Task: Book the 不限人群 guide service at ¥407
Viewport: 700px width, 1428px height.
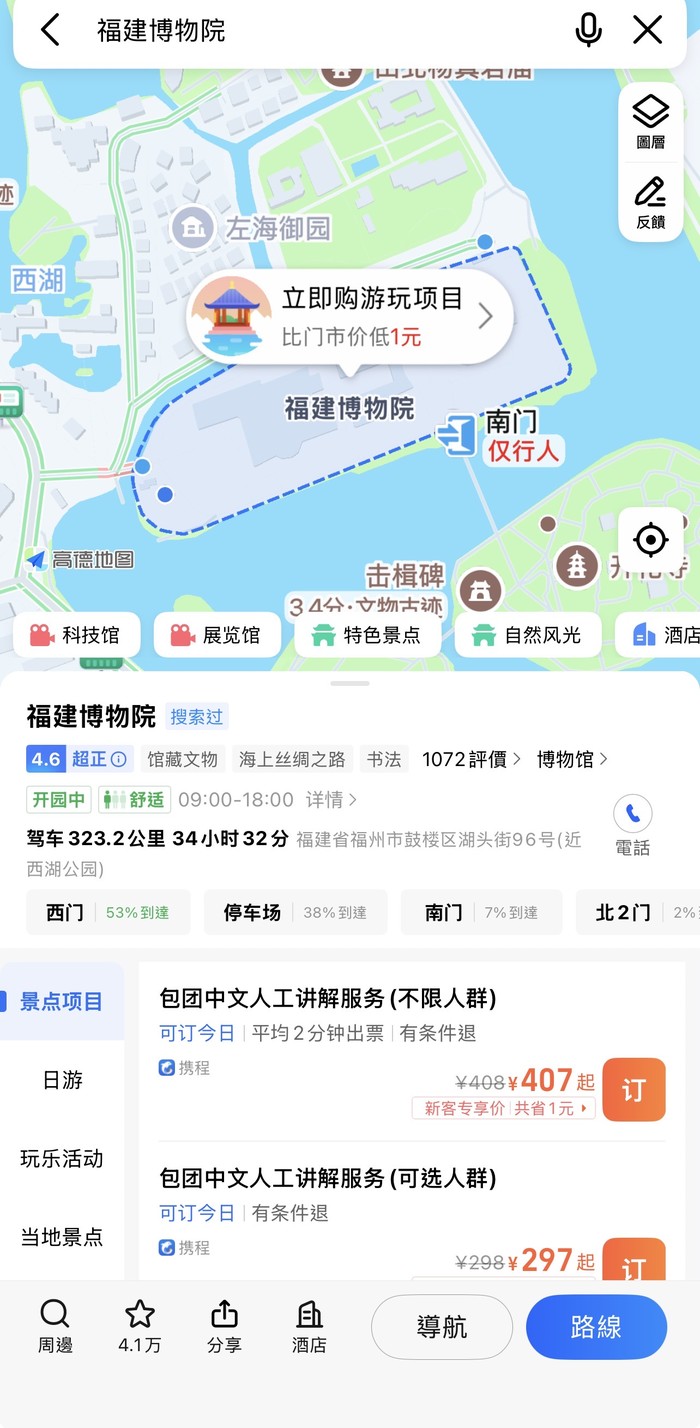Action: (x=634, y=1090)
